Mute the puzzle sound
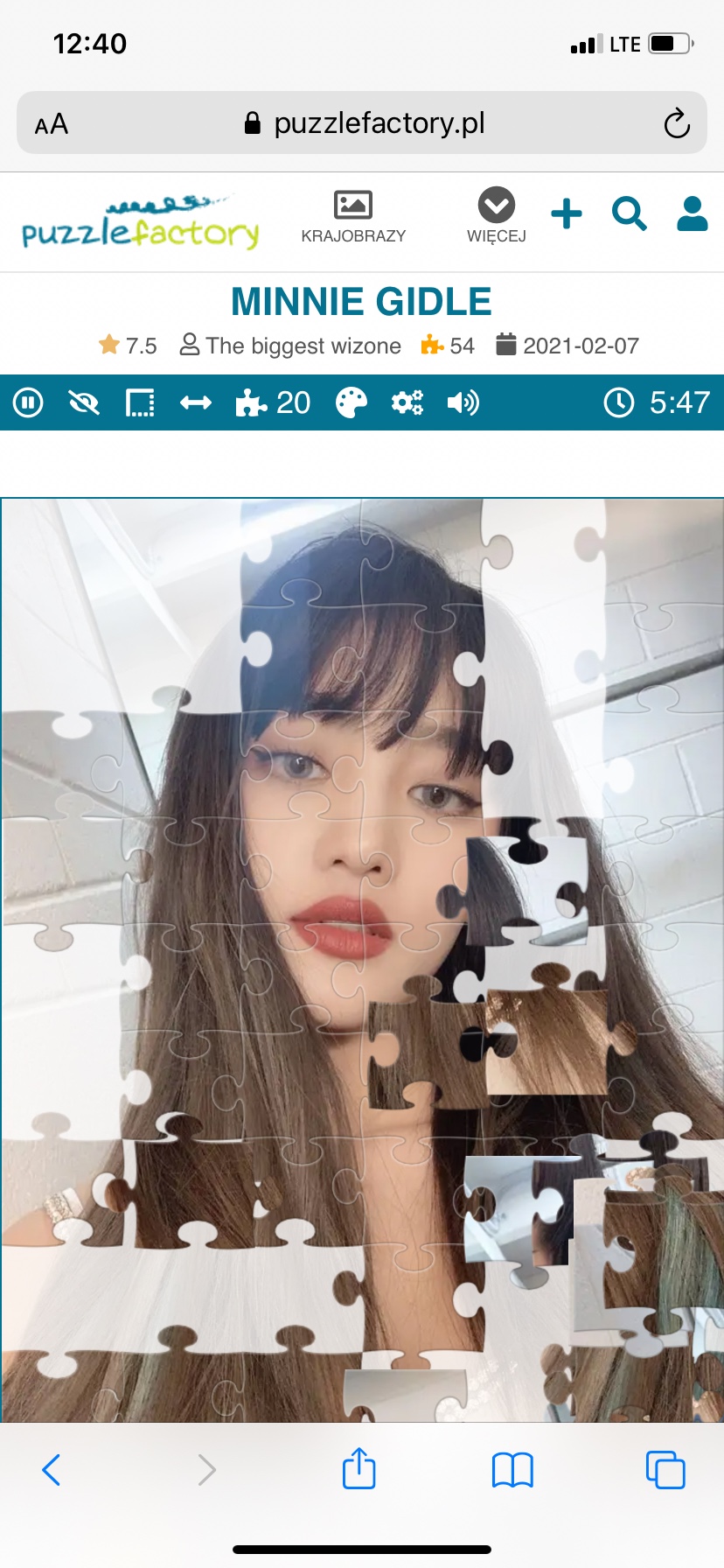724x1568 pixels. click(x=463, y=402)
